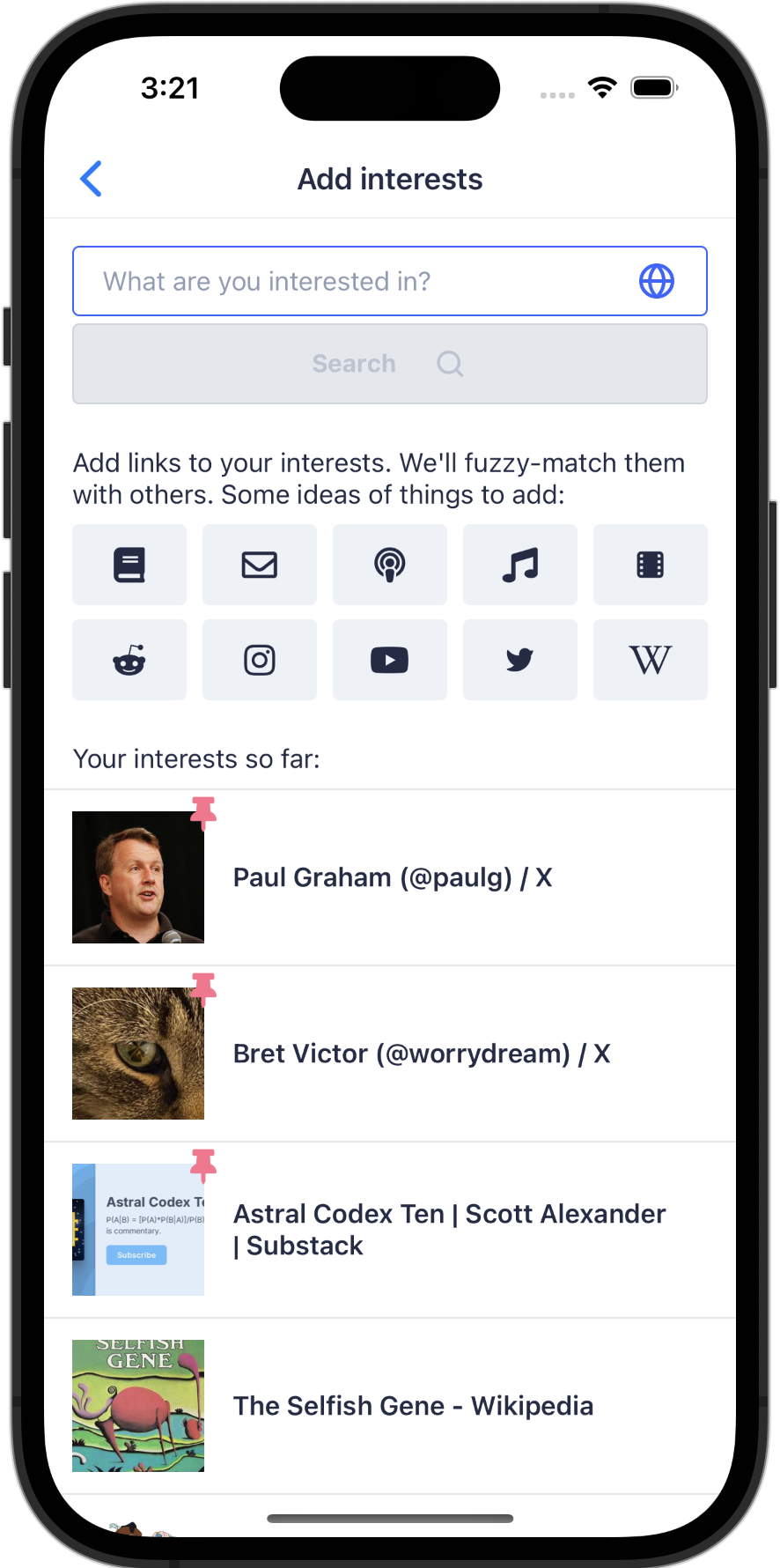Select the email newsletter idea tile
Viewport: 780px width, 1568px height.
[260, 565]
